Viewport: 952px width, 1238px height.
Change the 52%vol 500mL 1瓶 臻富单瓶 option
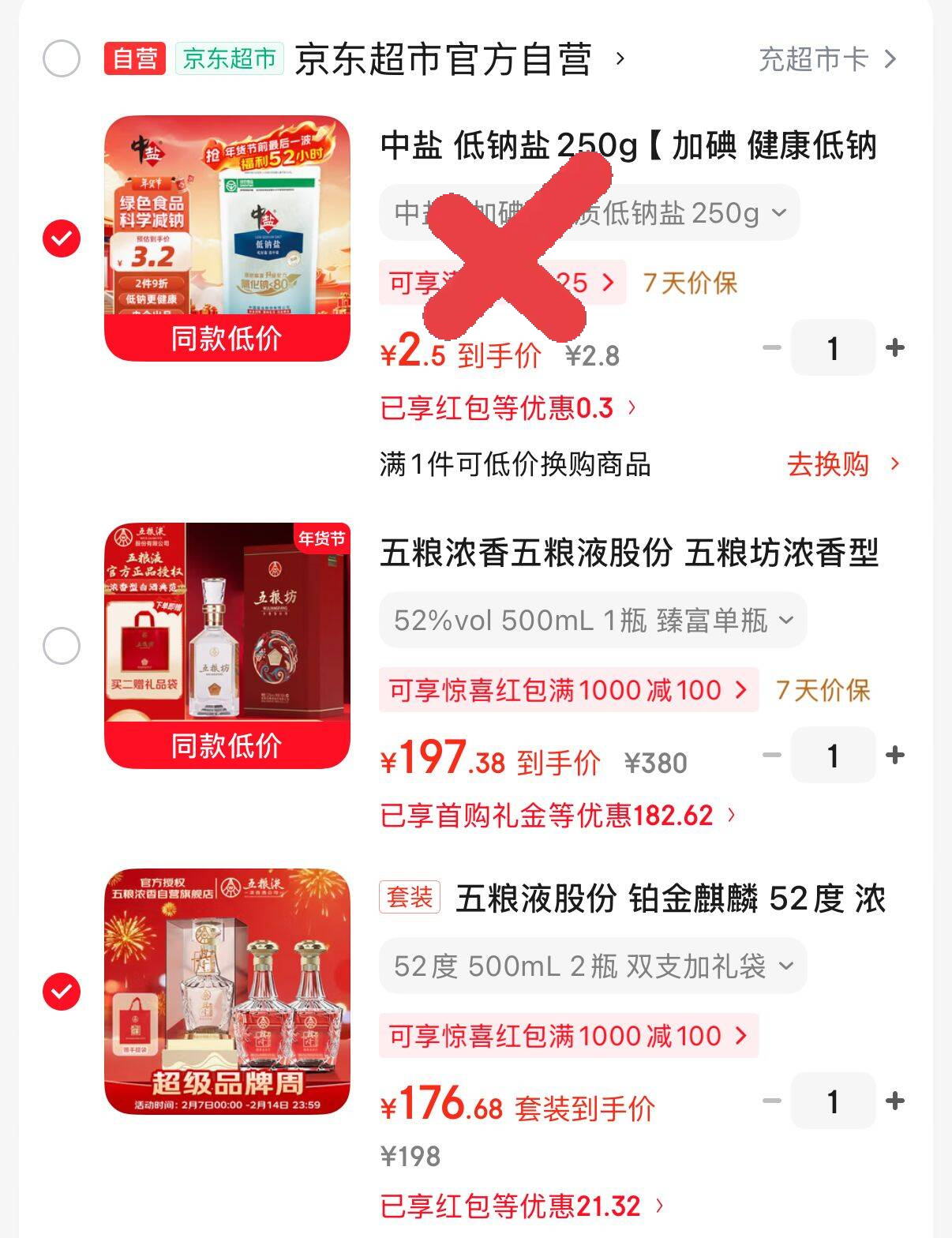[592, 621]
